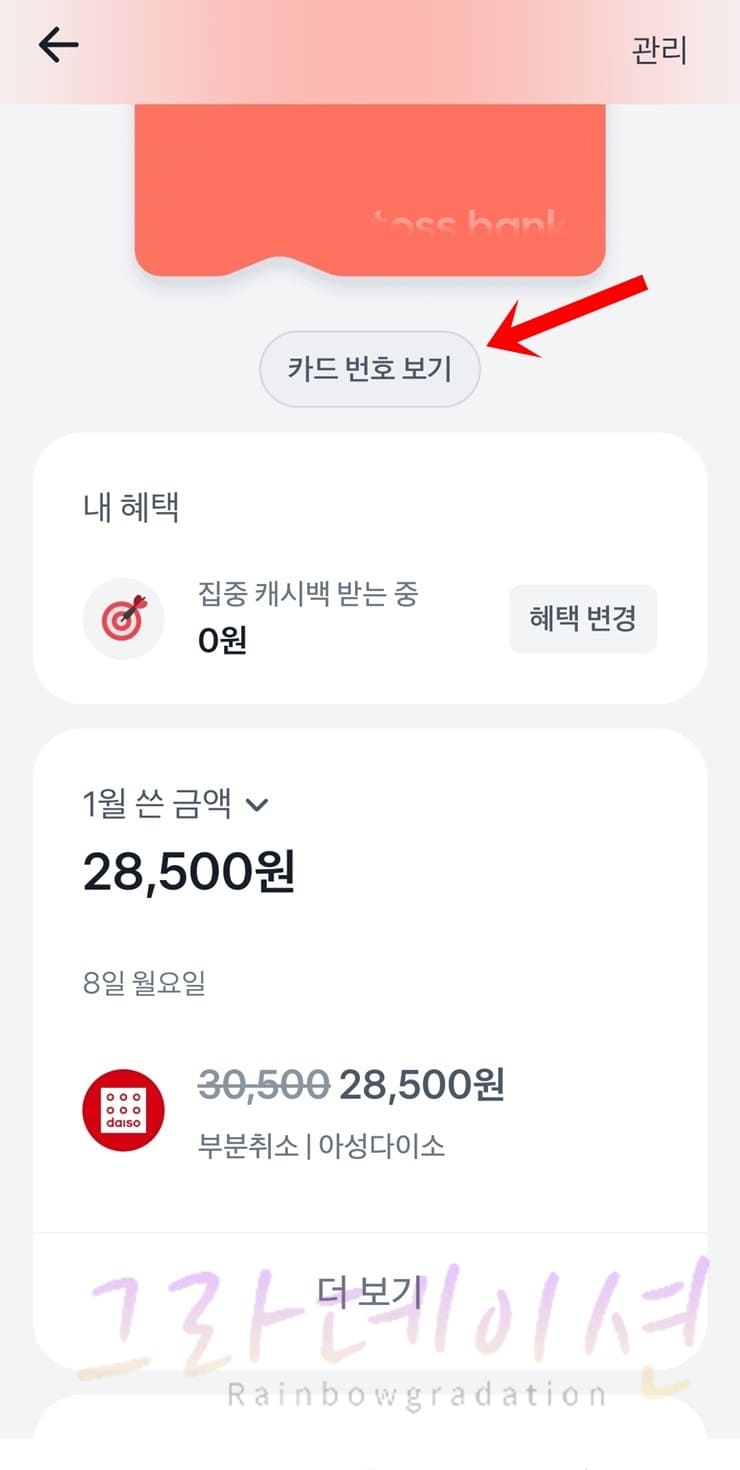Viewport: 740px width, 1470px height.
Task: Tap 혜택 변경 to change benefits
Action: pyautogui.click(x=583, y=619)
